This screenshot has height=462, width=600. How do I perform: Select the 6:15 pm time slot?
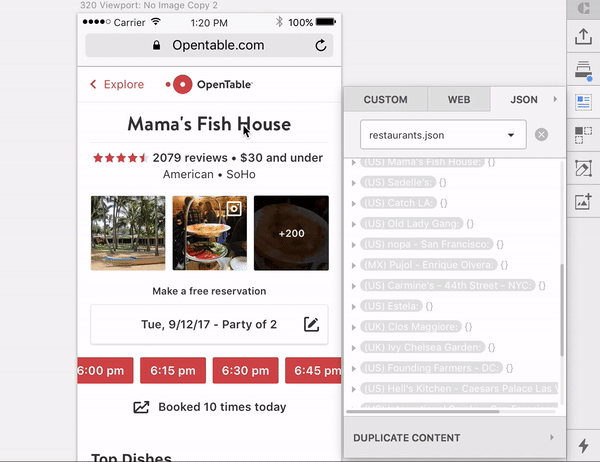coord(173,370)
